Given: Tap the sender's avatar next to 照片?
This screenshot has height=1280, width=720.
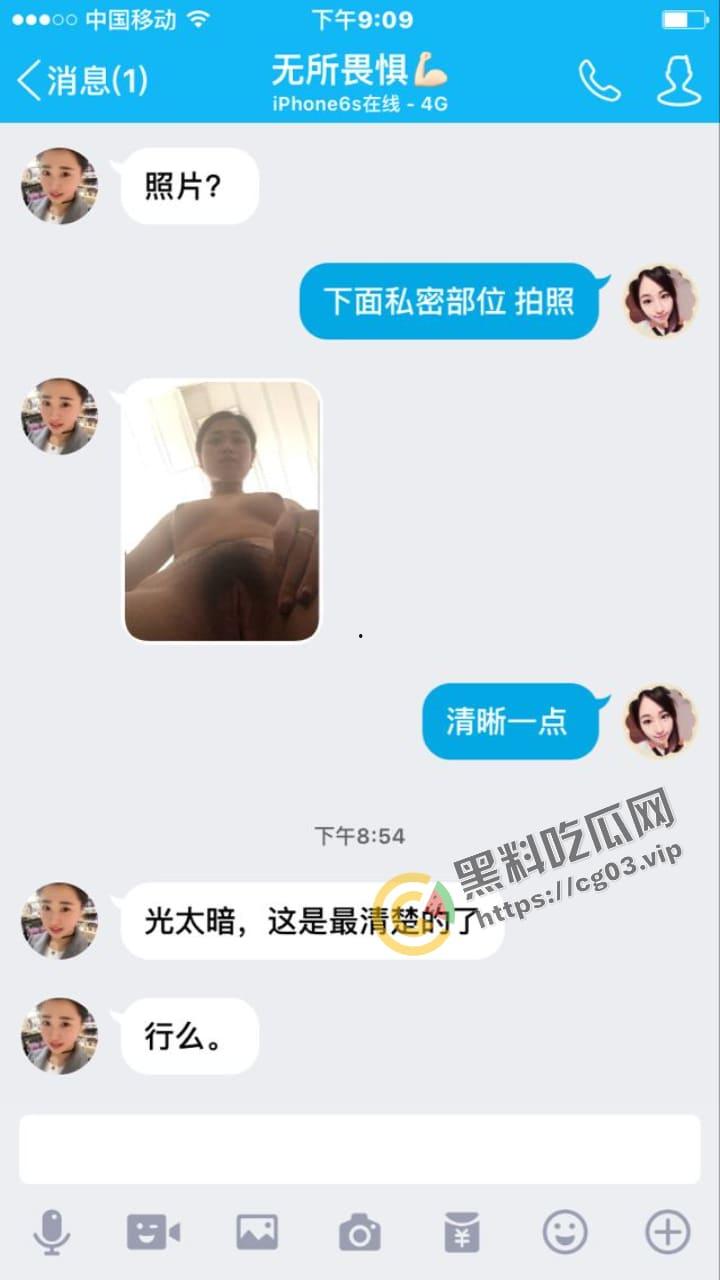Looking at the screenshot, I should tap(58, 186).
